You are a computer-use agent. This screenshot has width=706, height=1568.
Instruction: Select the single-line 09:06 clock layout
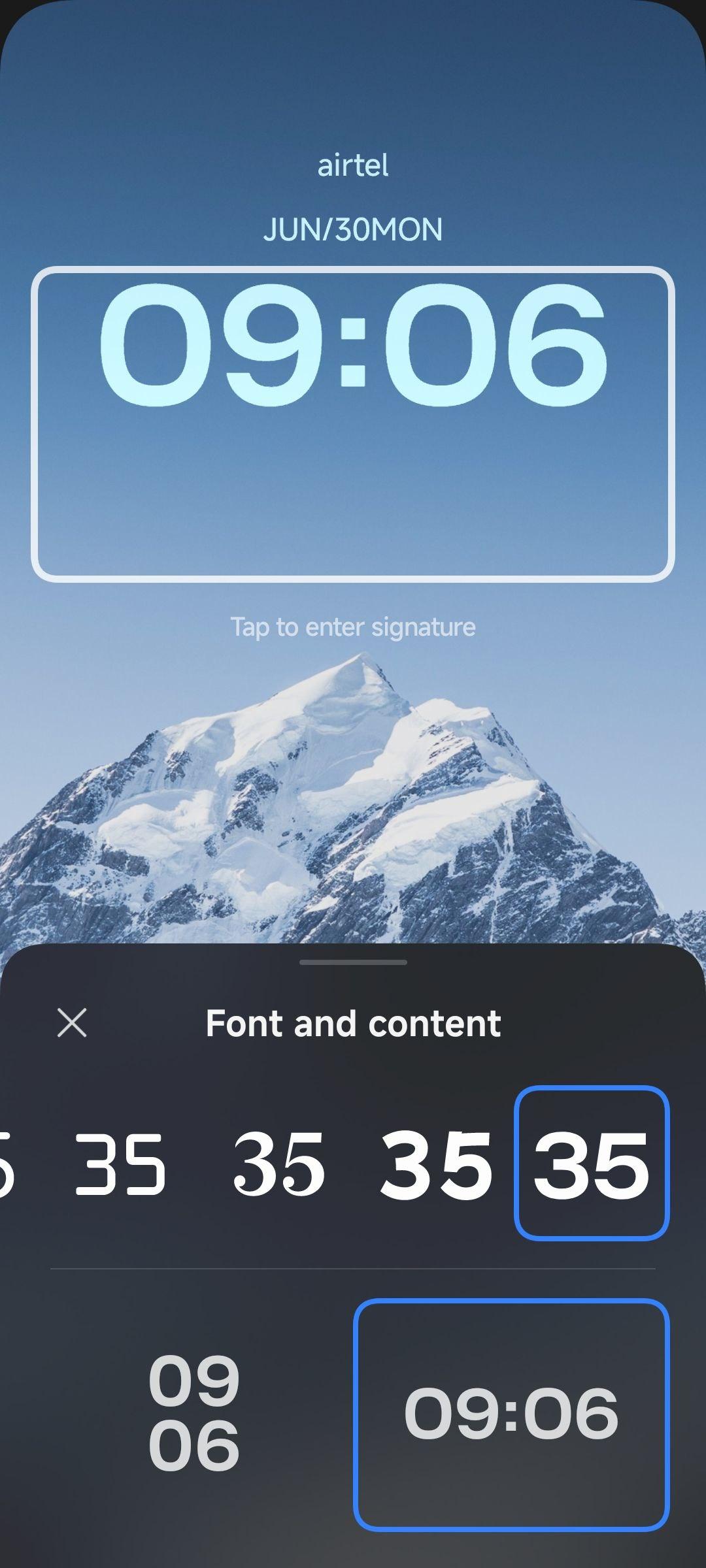512,1414
